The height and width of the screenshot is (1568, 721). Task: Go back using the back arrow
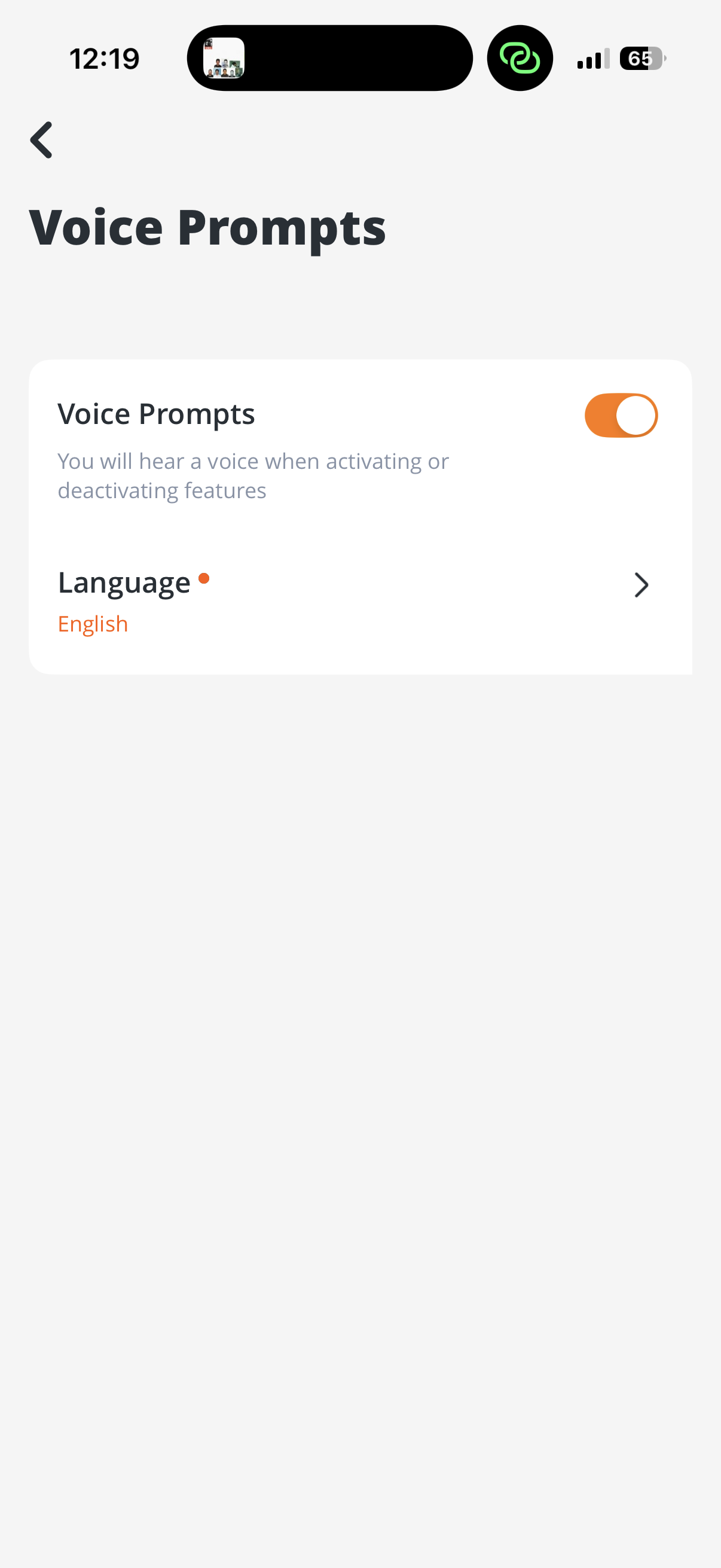click(x=41, y=140)
